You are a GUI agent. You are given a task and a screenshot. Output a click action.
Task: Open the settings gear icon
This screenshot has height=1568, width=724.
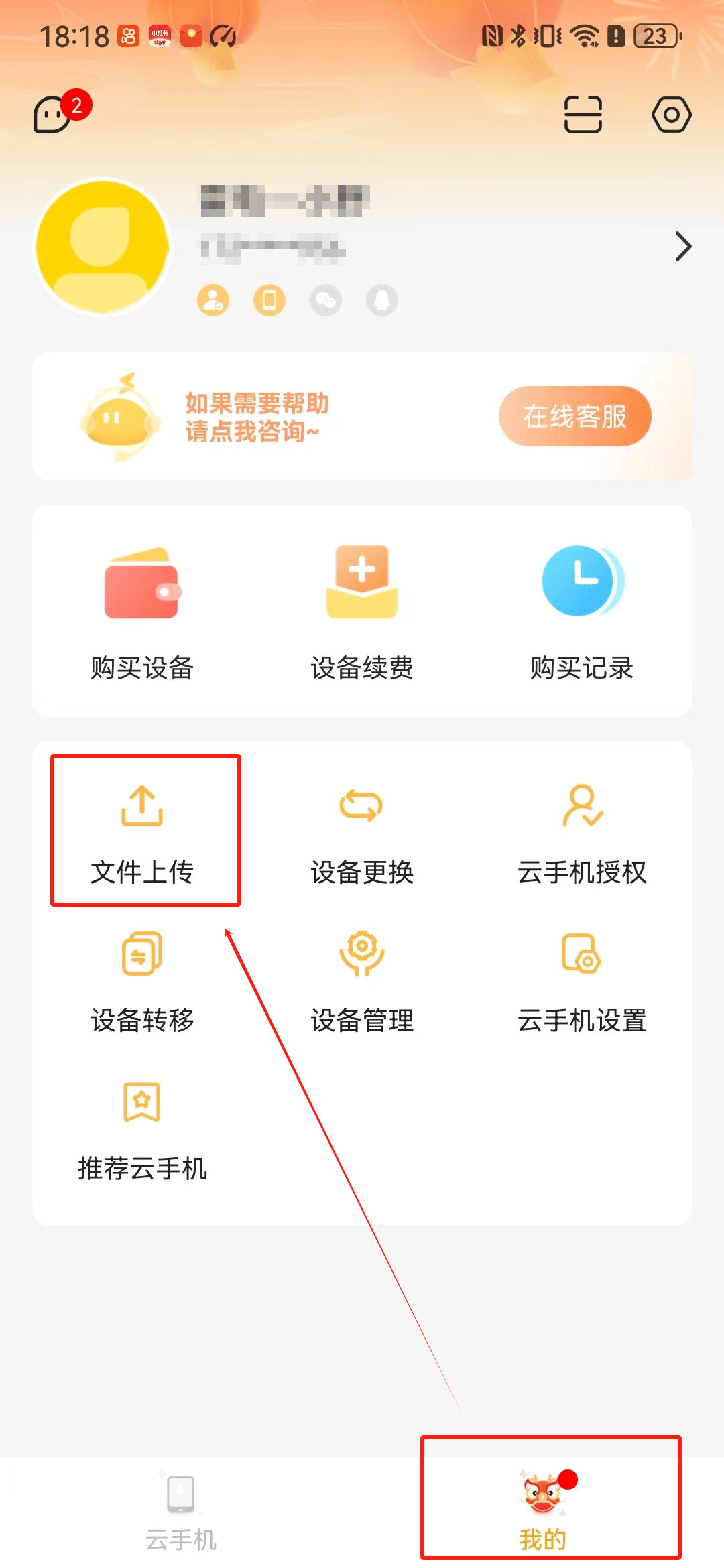click(671, 115)
